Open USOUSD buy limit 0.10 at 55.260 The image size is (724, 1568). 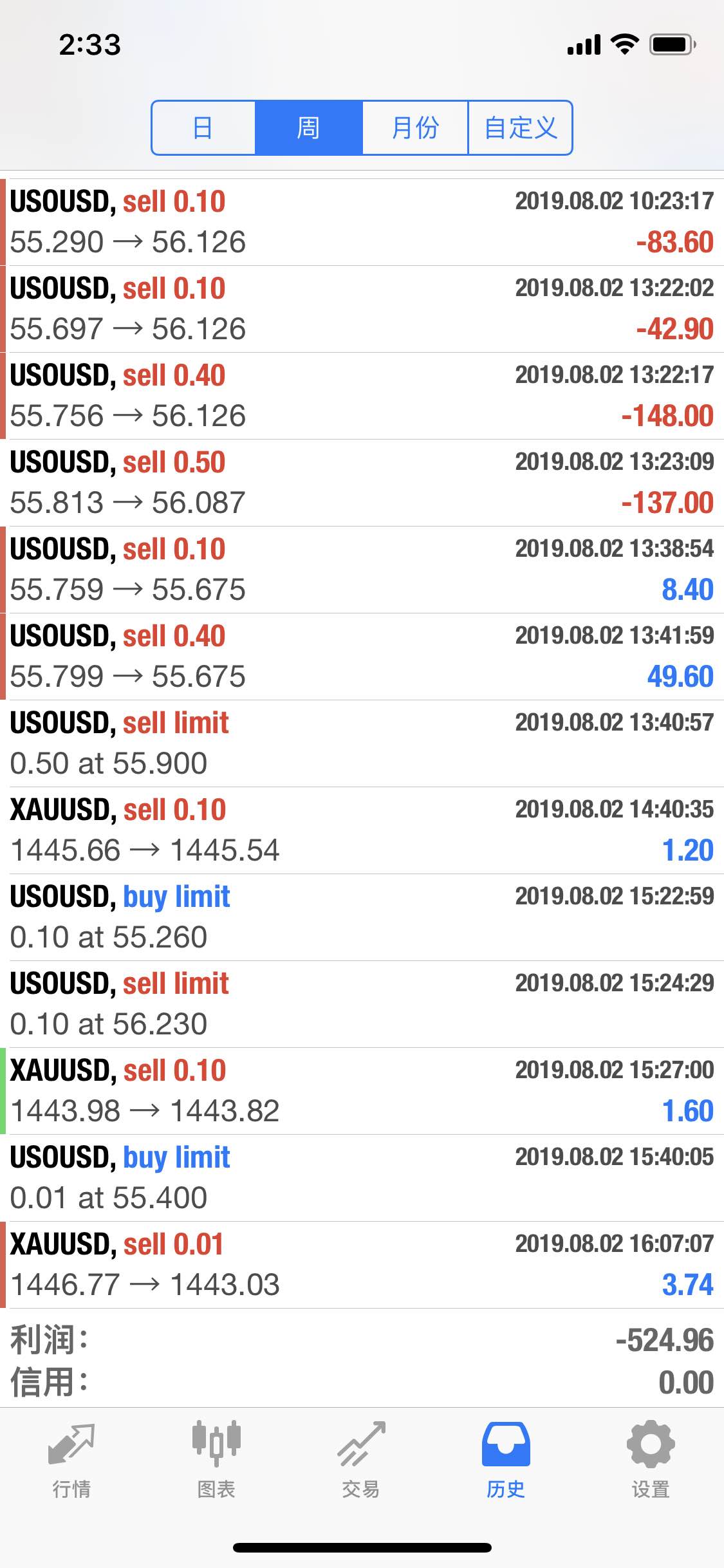(x=362, y=917)
